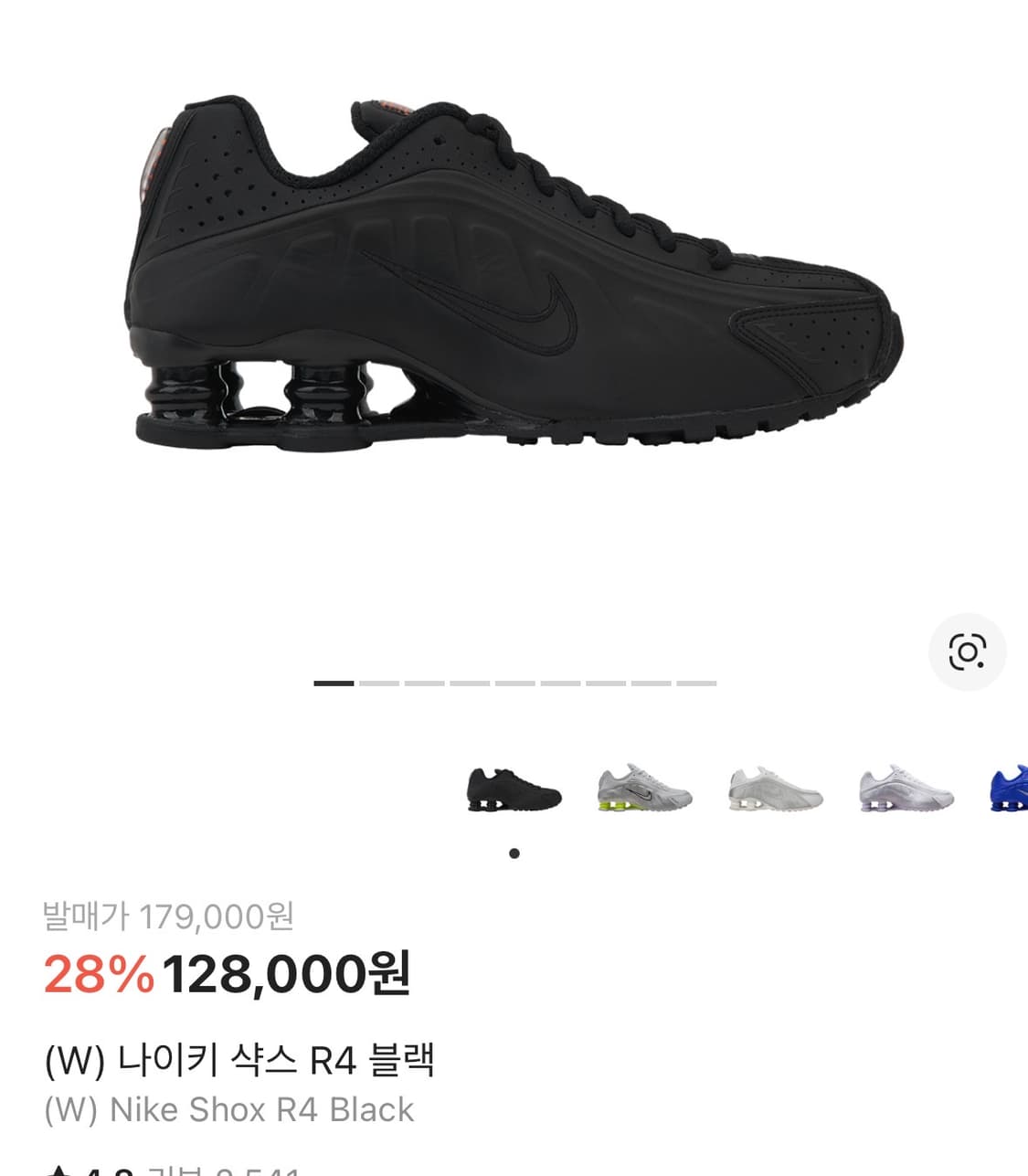This screenshot has height=1176, width=1028.
Task: Select the blue colorway thumbnail
Action: point(1014,788)
